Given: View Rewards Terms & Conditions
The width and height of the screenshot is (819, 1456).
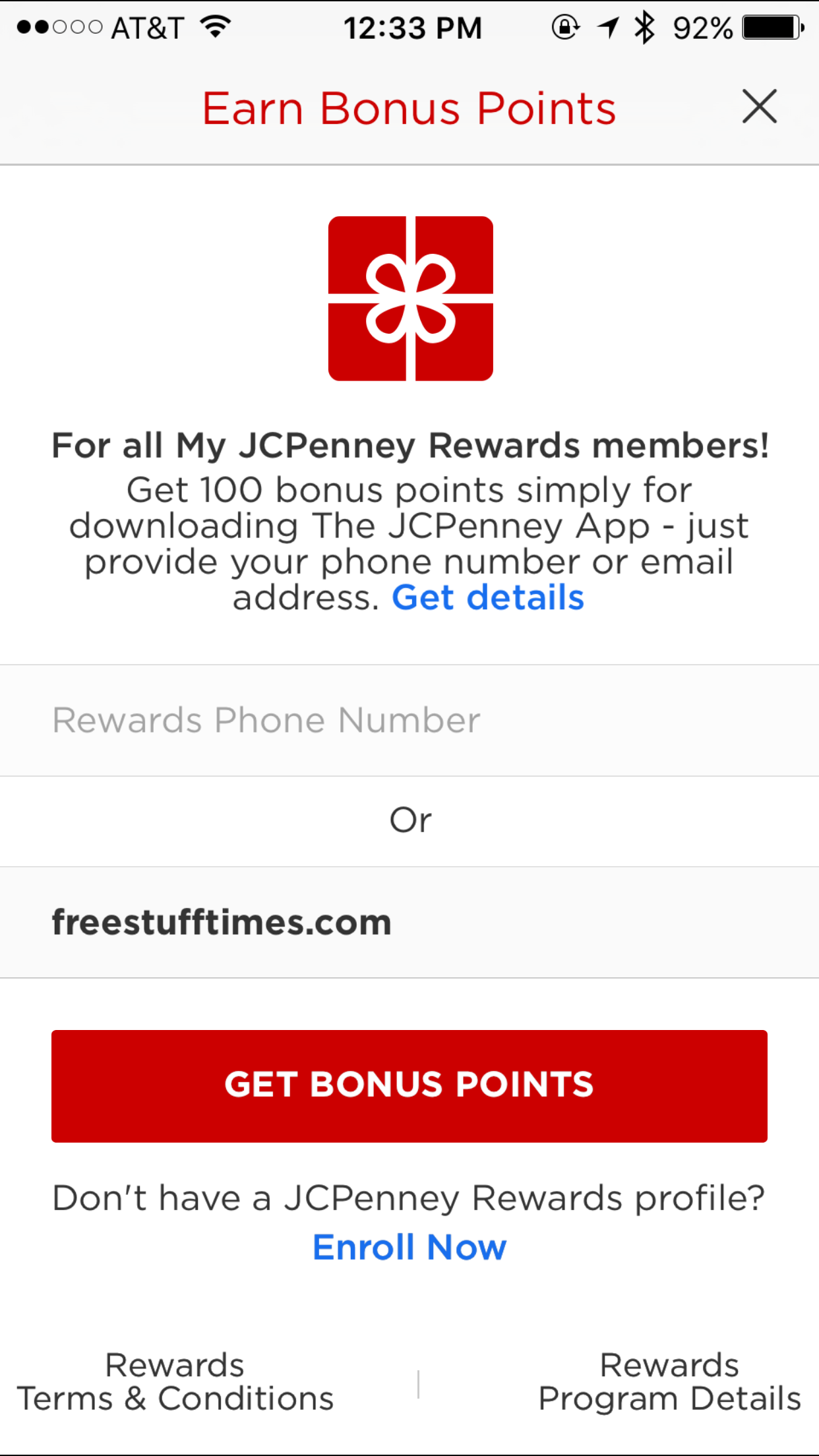Looking at the screenshot, I should click(175, 1381).
